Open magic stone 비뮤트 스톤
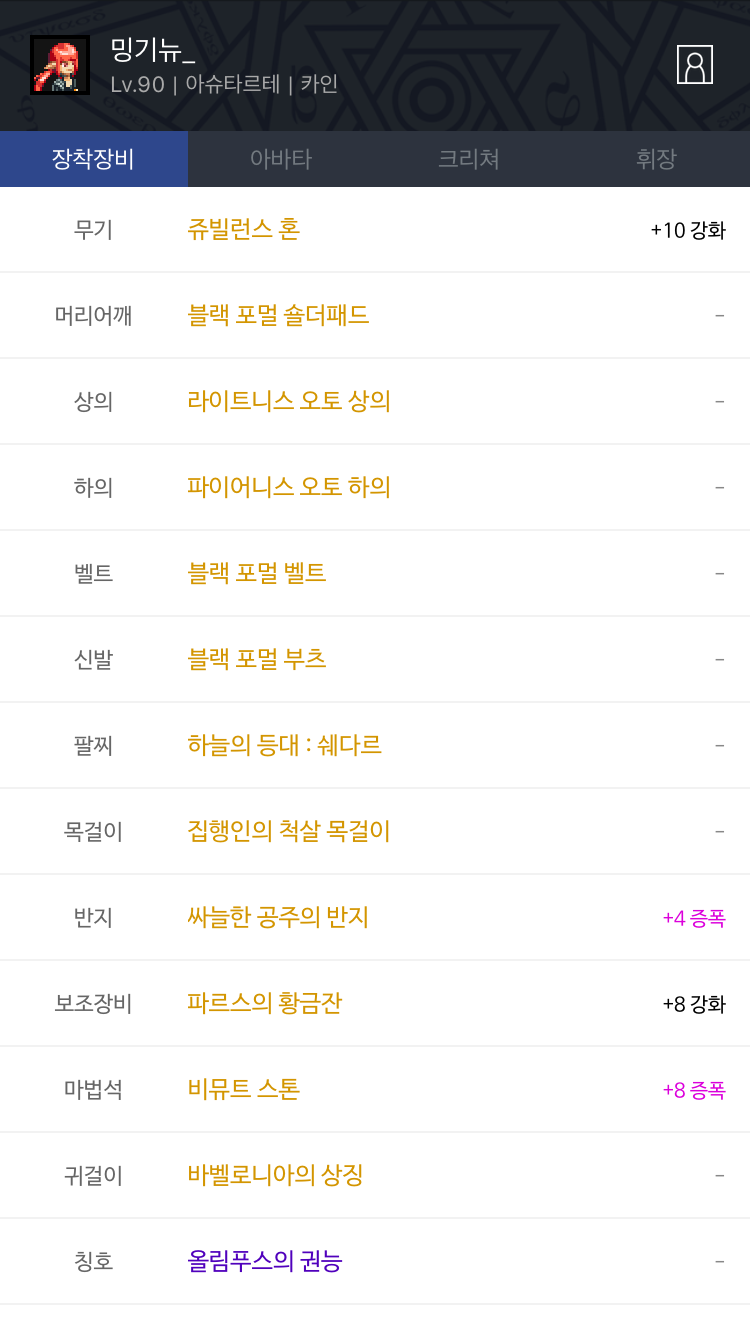The height and width of the screenshot is (1334, 750). point(244,1090)
